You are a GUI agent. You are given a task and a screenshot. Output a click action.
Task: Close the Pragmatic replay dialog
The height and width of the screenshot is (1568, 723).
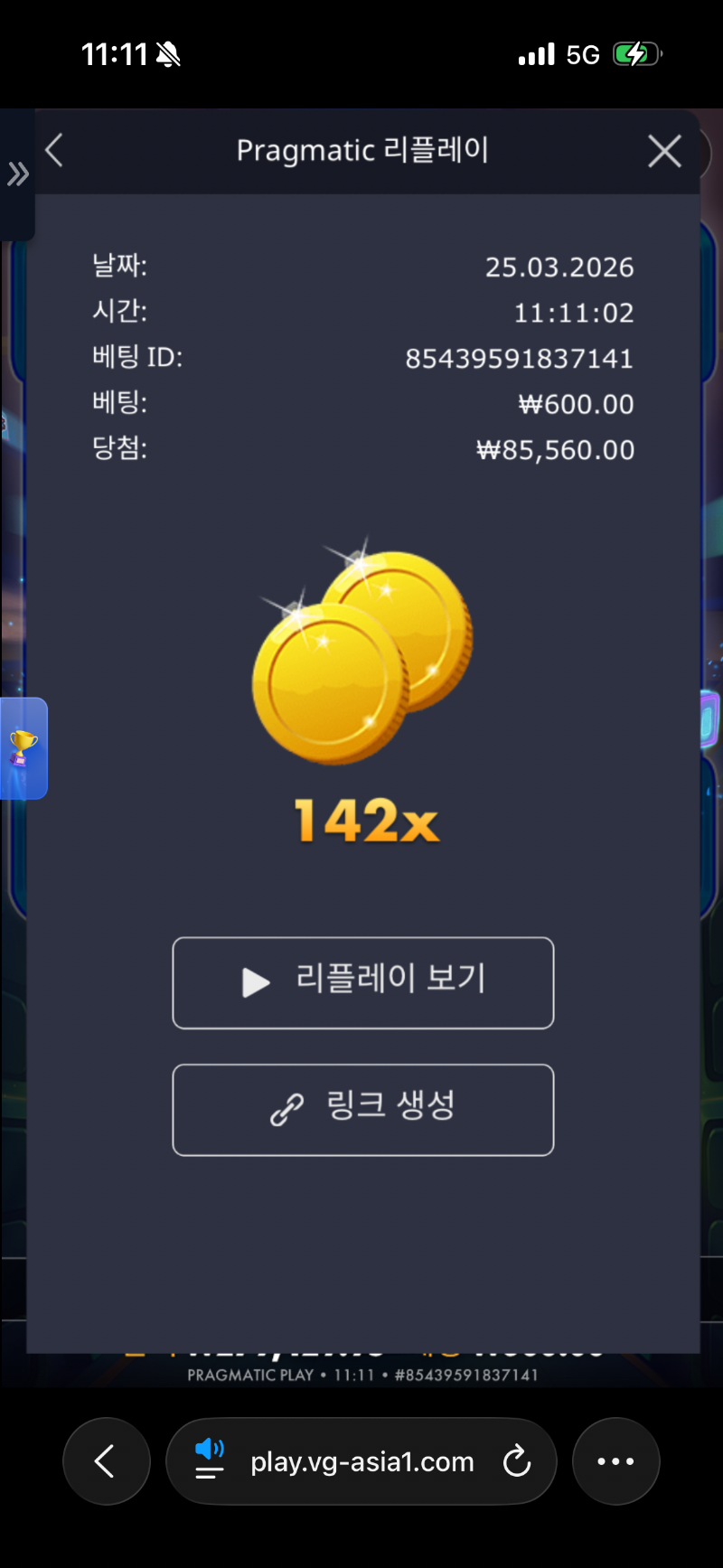(664, 152)
